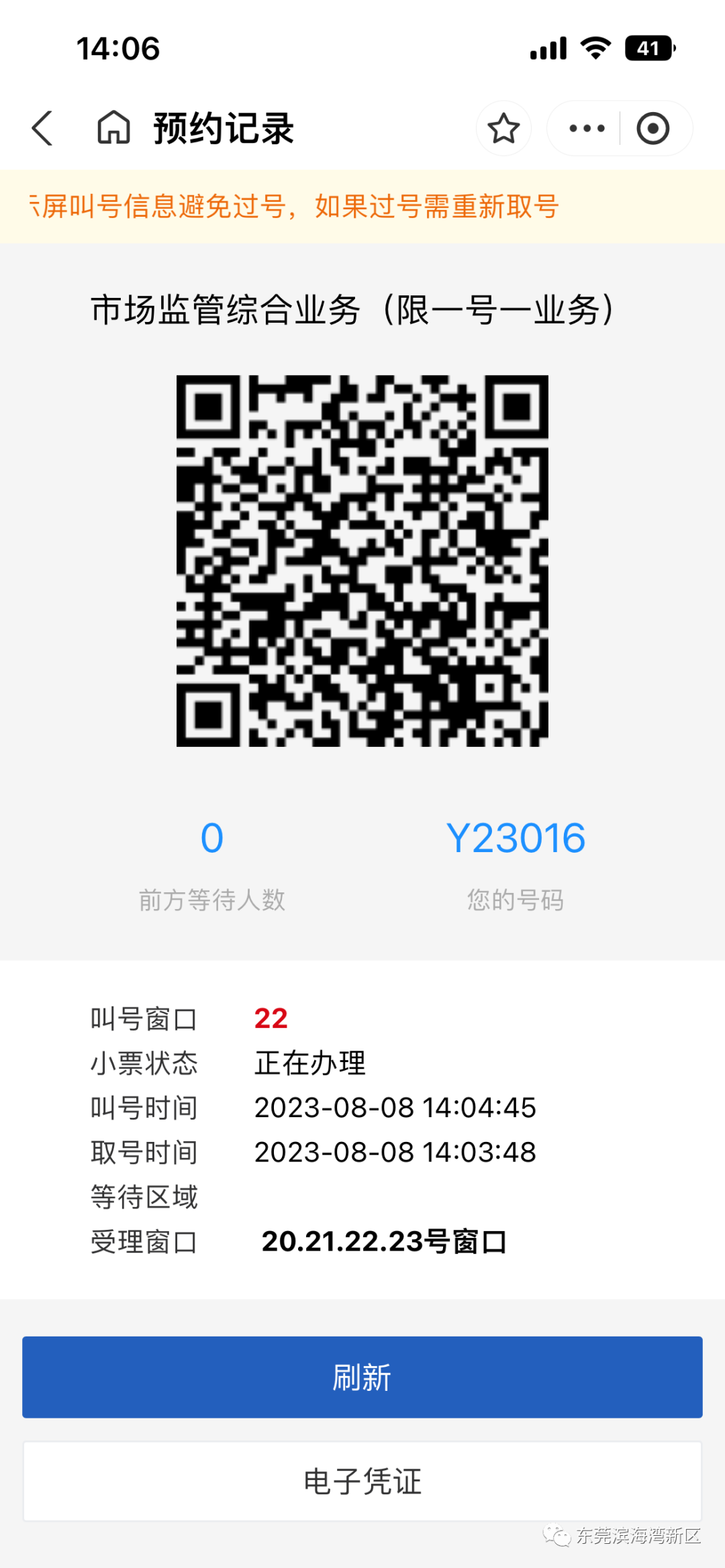Tap 刷新 to refresh the queue status
The height and width of the screenshot is (1568, 725).
(x=362, y=1377)
